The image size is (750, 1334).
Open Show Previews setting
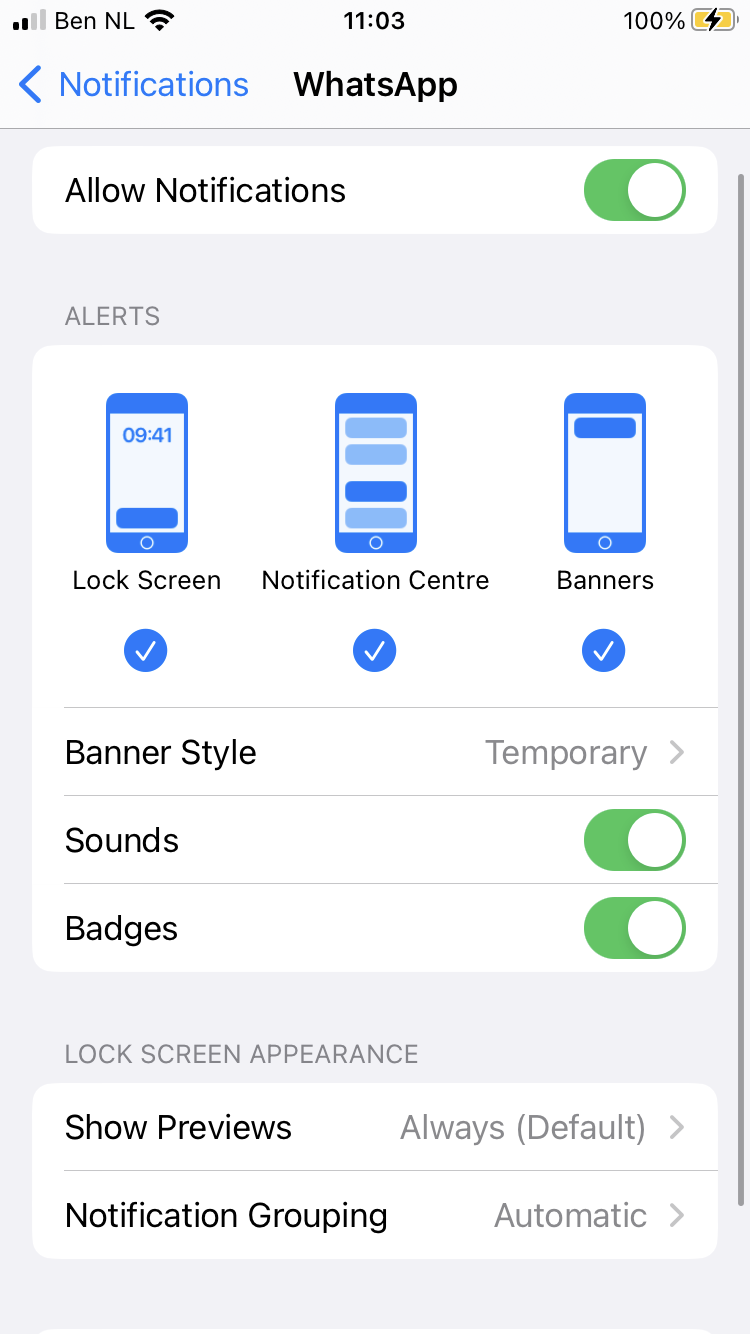click(375, 1127)
